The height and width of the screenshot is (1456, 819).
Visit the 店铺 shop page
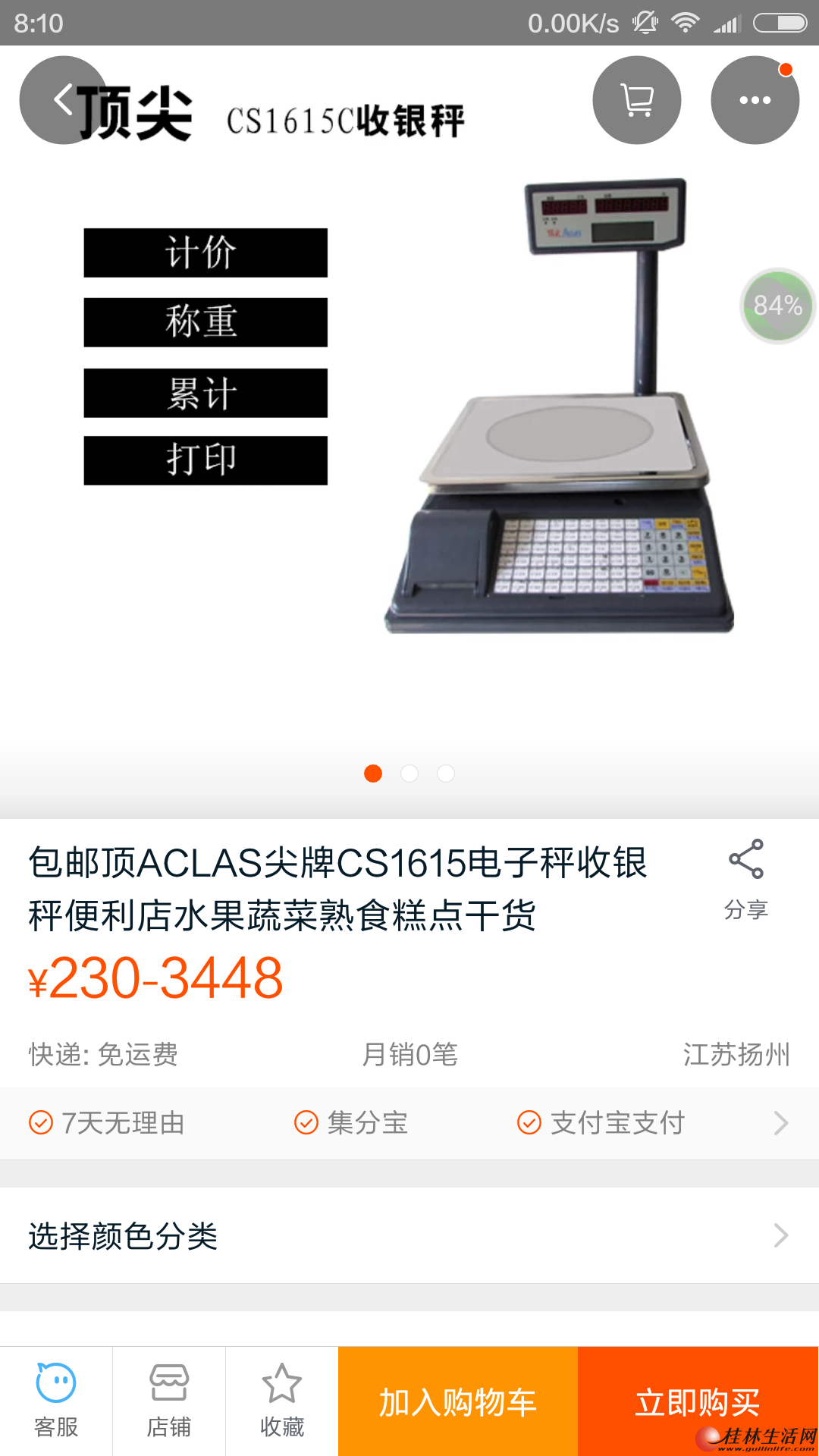(169, 1401)
